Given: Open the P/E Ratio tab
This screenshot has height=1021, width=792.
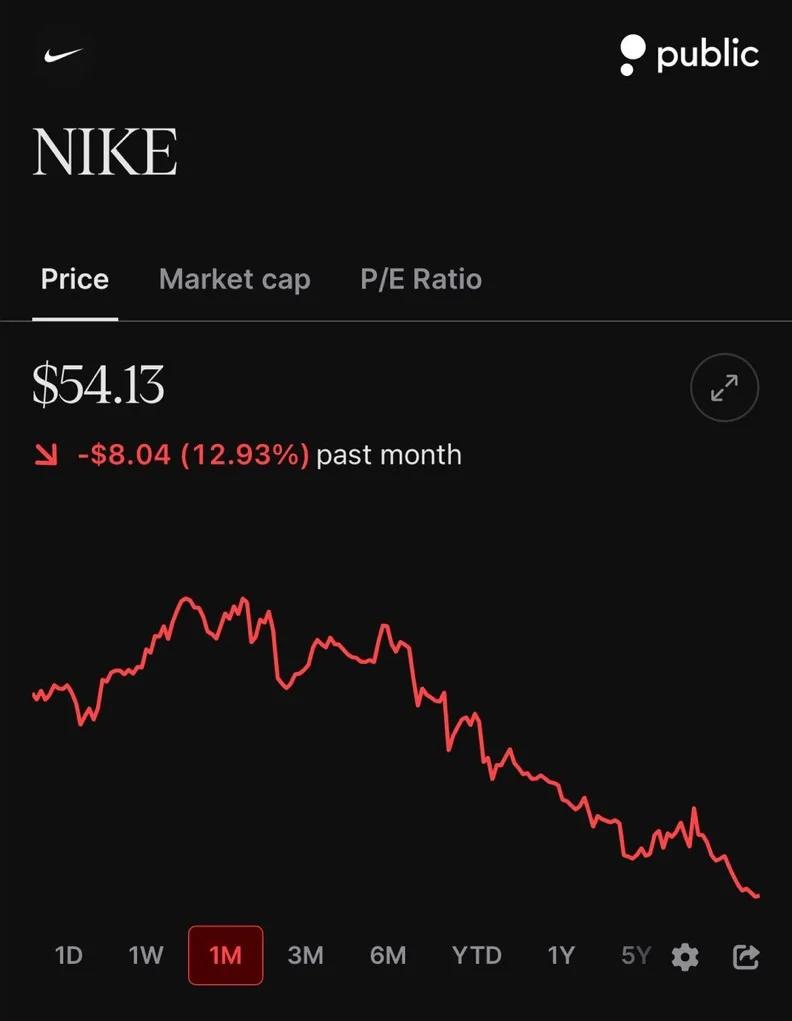Looking at the screenshot, I should click(x=420, y=279).
